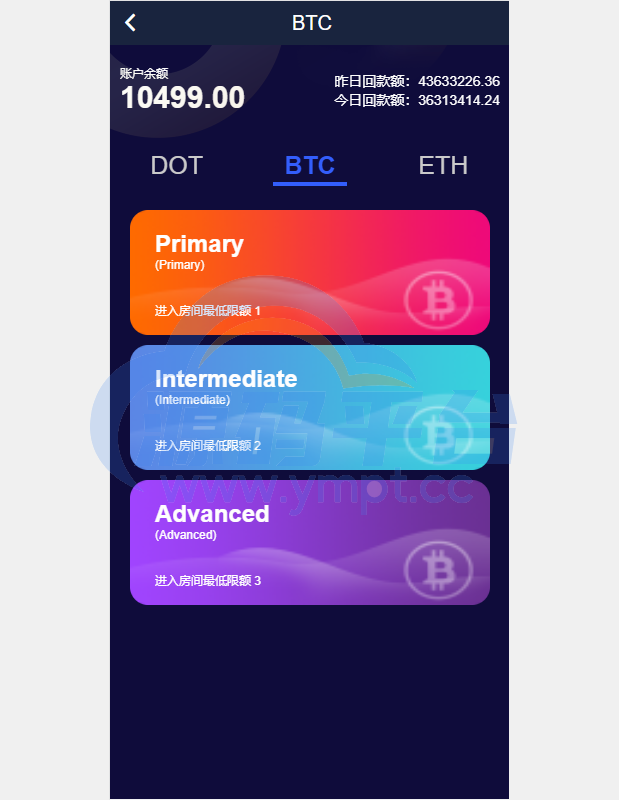Switch to the DOT tab

[176, 166]
